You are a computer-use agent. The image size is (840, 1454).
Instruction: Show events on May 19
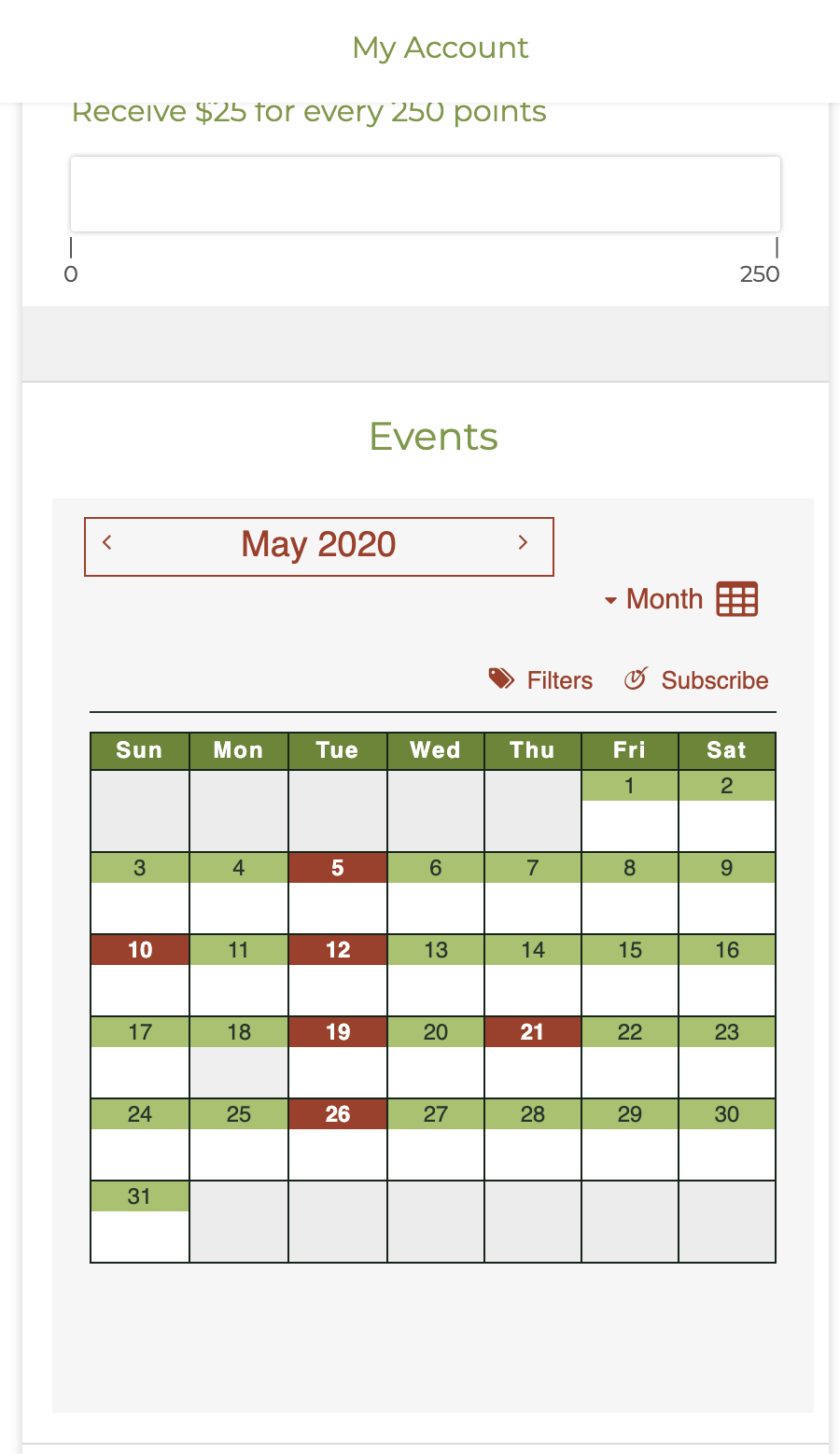click(x=337, y=1032)
